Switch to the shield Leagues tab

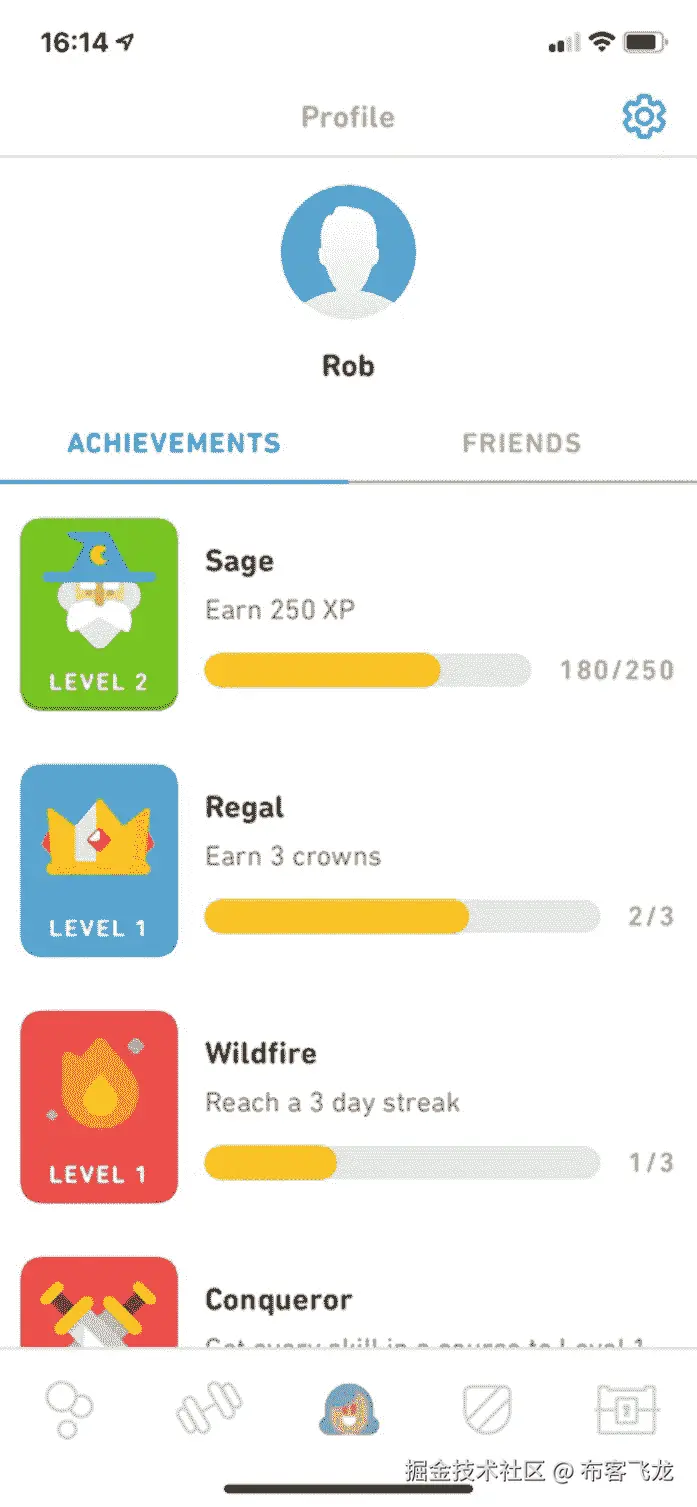(487, 1410)
